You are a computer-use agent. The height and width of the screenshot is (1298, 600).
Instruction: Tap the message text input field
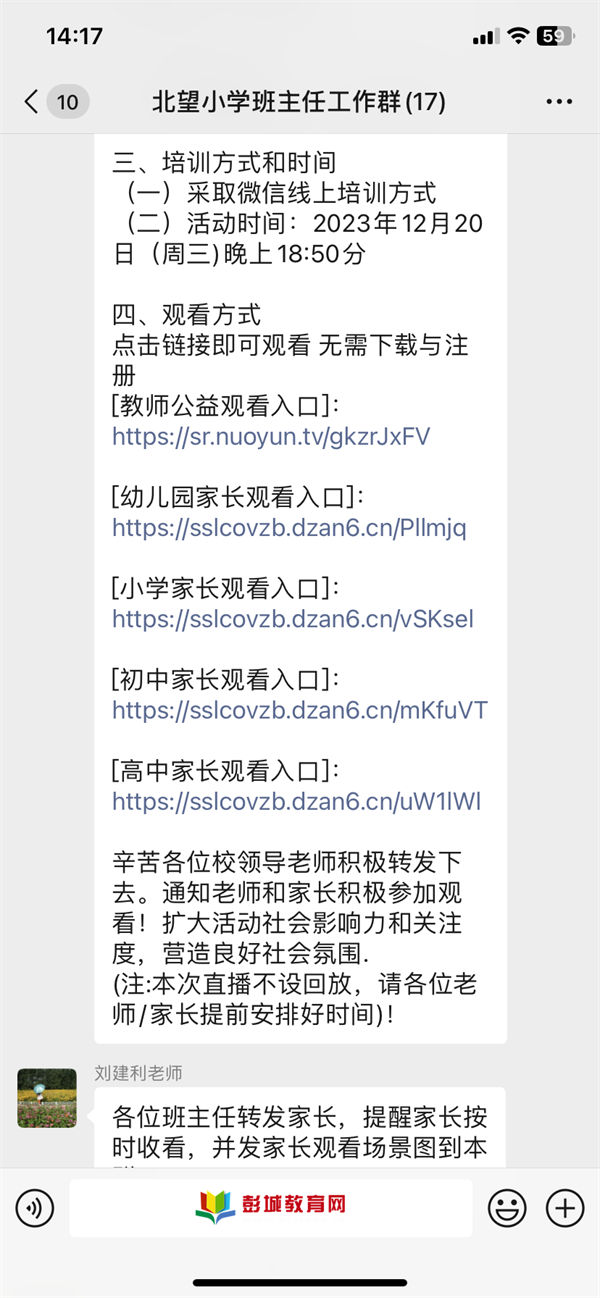pos(270,1208)
